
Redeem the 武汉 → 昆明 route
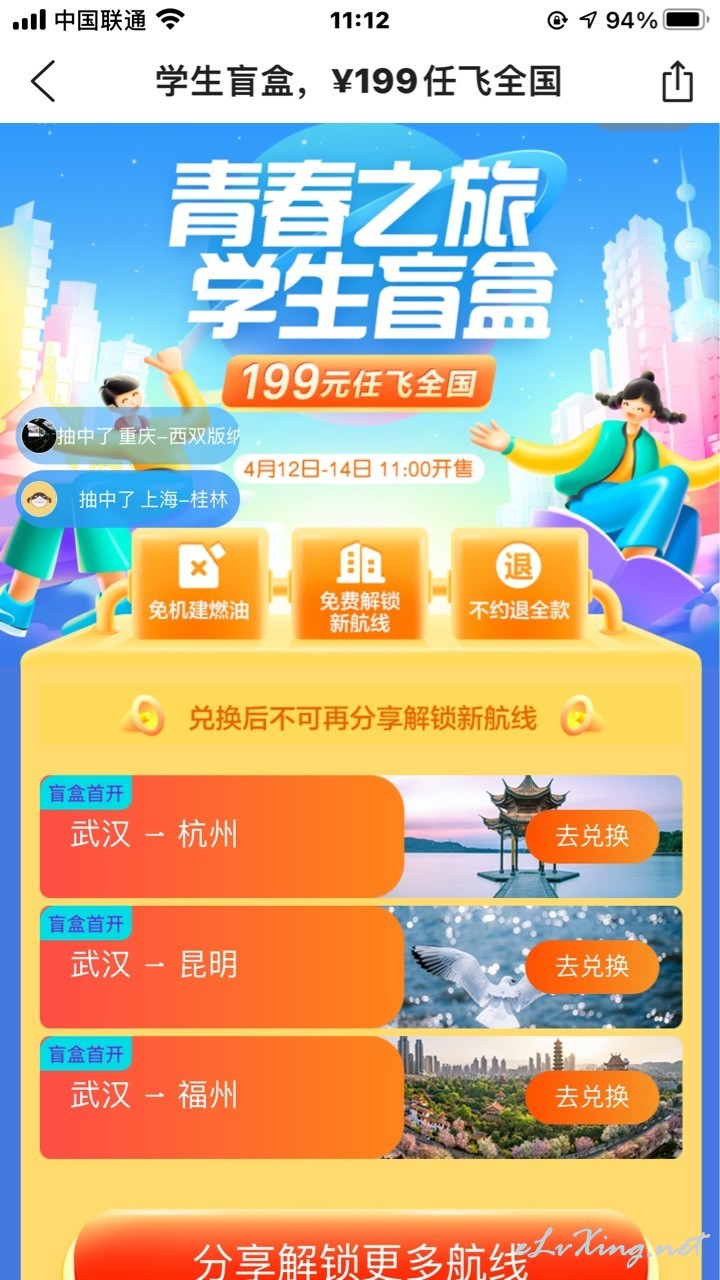pyautogui.click(x=592, y=966)
